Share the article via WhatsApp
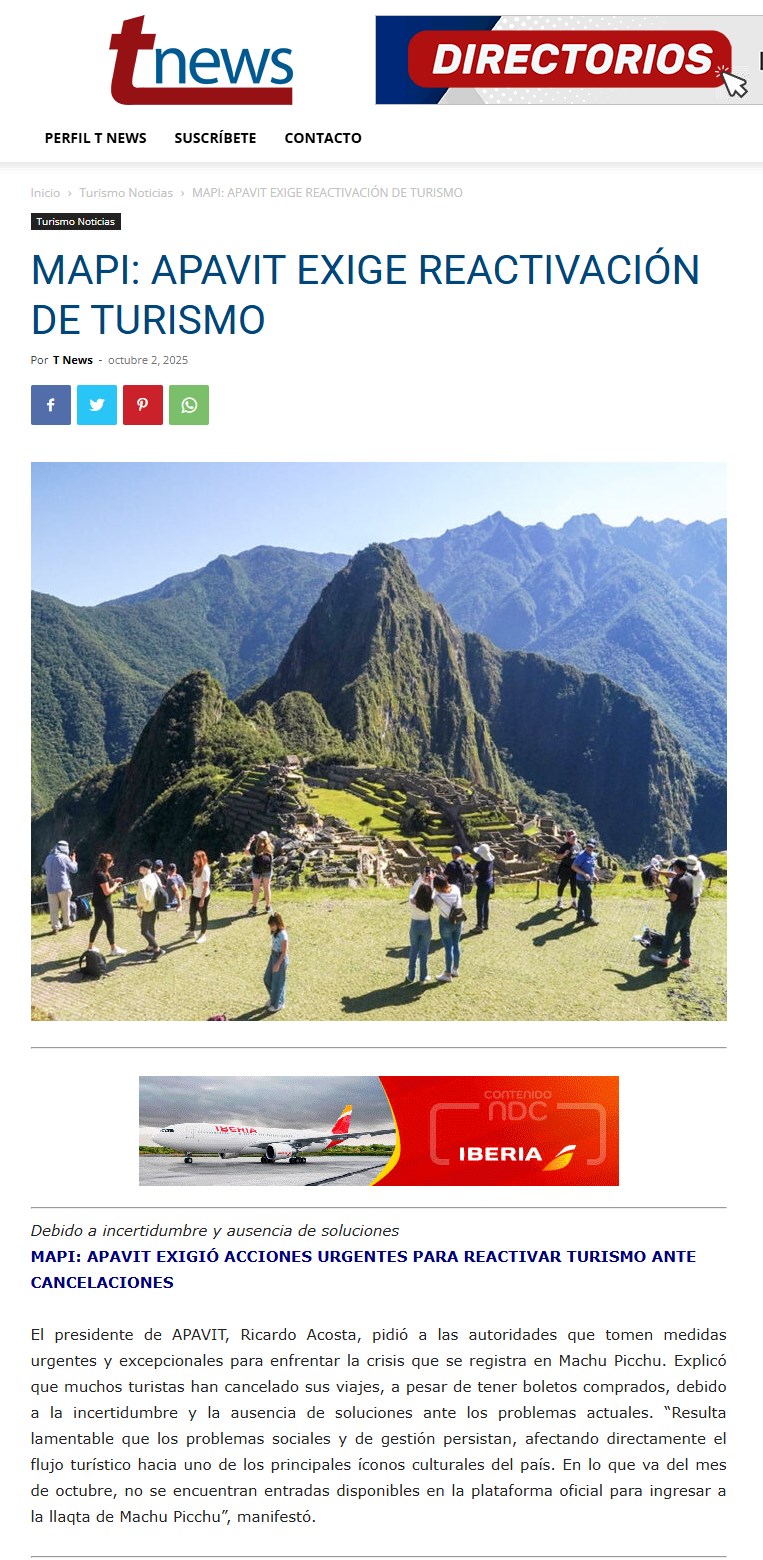Image resolution: width=763 pixels, height=1560 pixels. (x=189, y=405)
